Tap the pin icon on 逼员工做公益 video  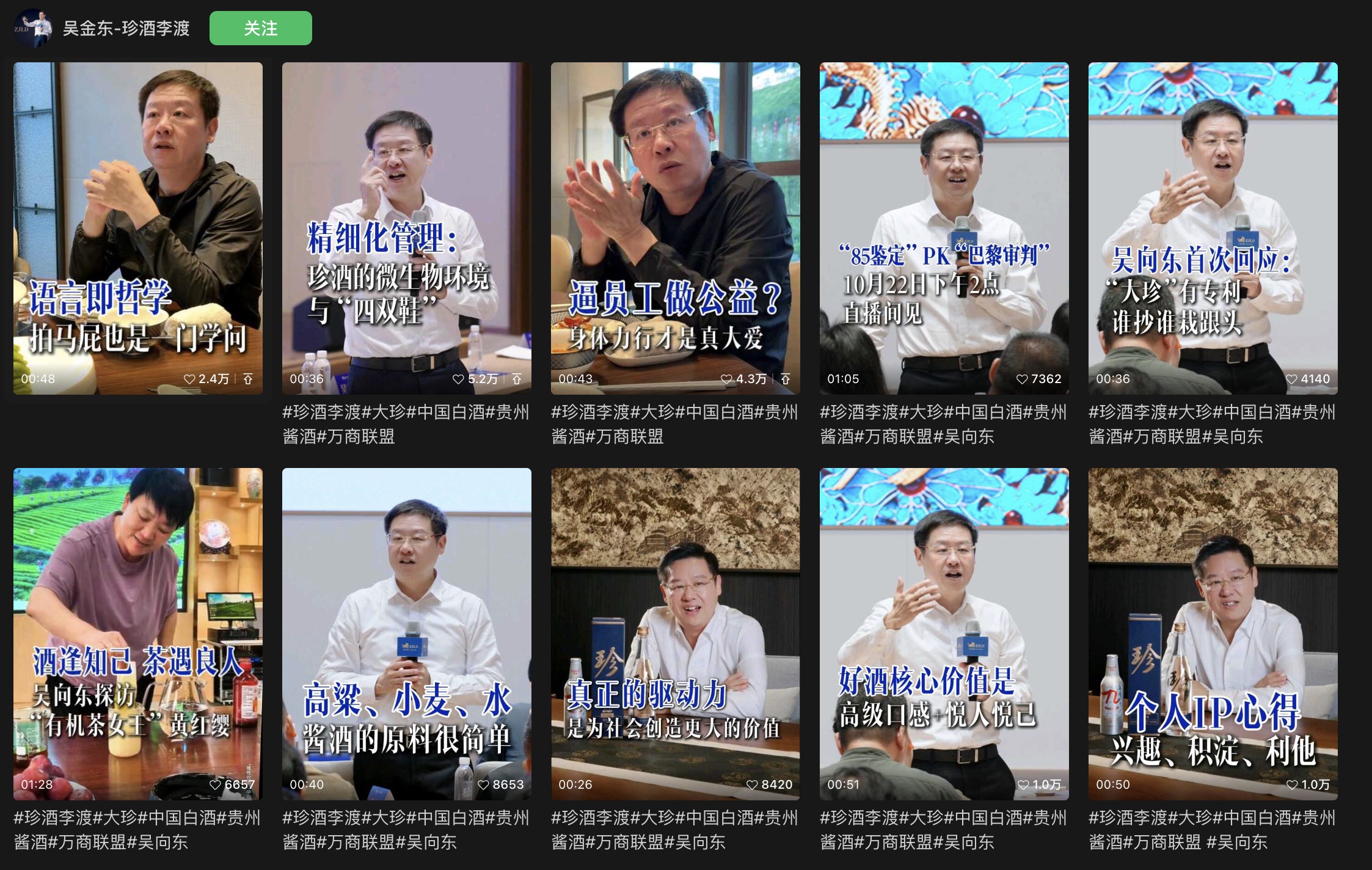point(786,379)
